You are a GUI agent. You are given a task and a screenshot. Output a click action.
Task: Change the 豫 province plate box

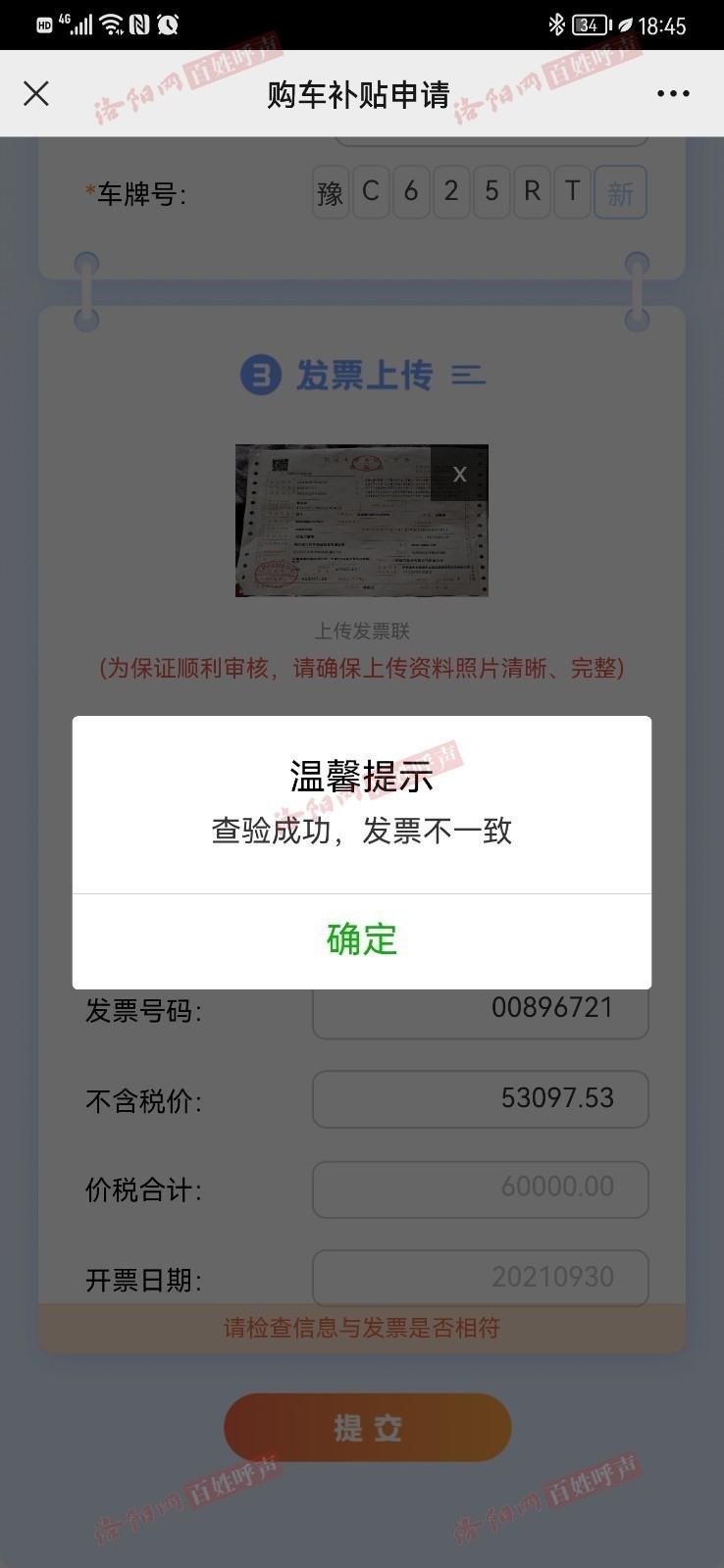pyautogui.click(x=331, y=193)
